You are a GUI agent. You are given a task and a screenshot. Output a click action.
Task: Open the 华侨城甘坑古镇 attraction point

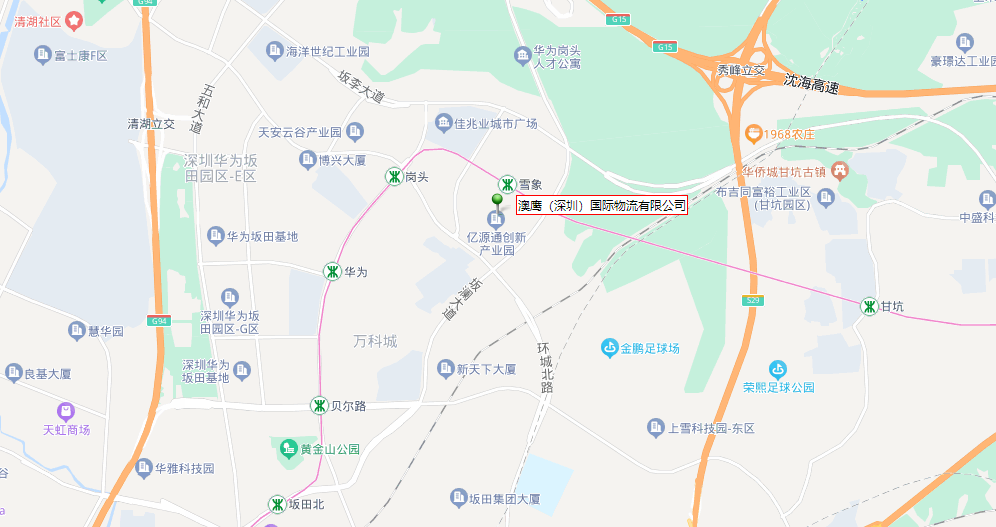(x=840, y=171)
